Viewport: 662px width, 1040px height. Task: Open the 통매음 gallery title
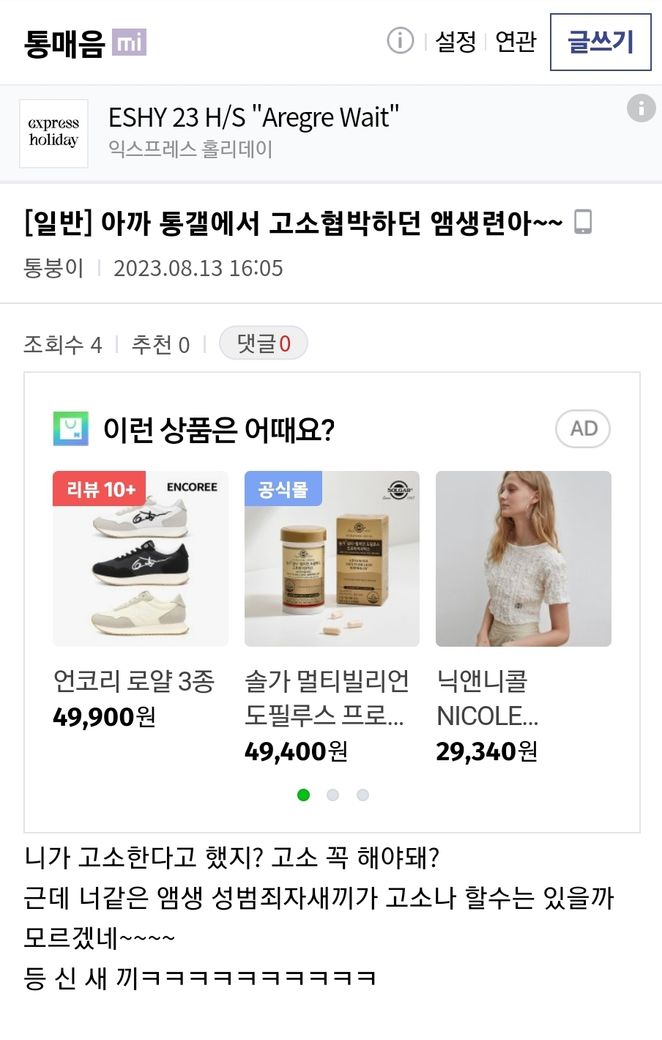click(x=64, y=43)
